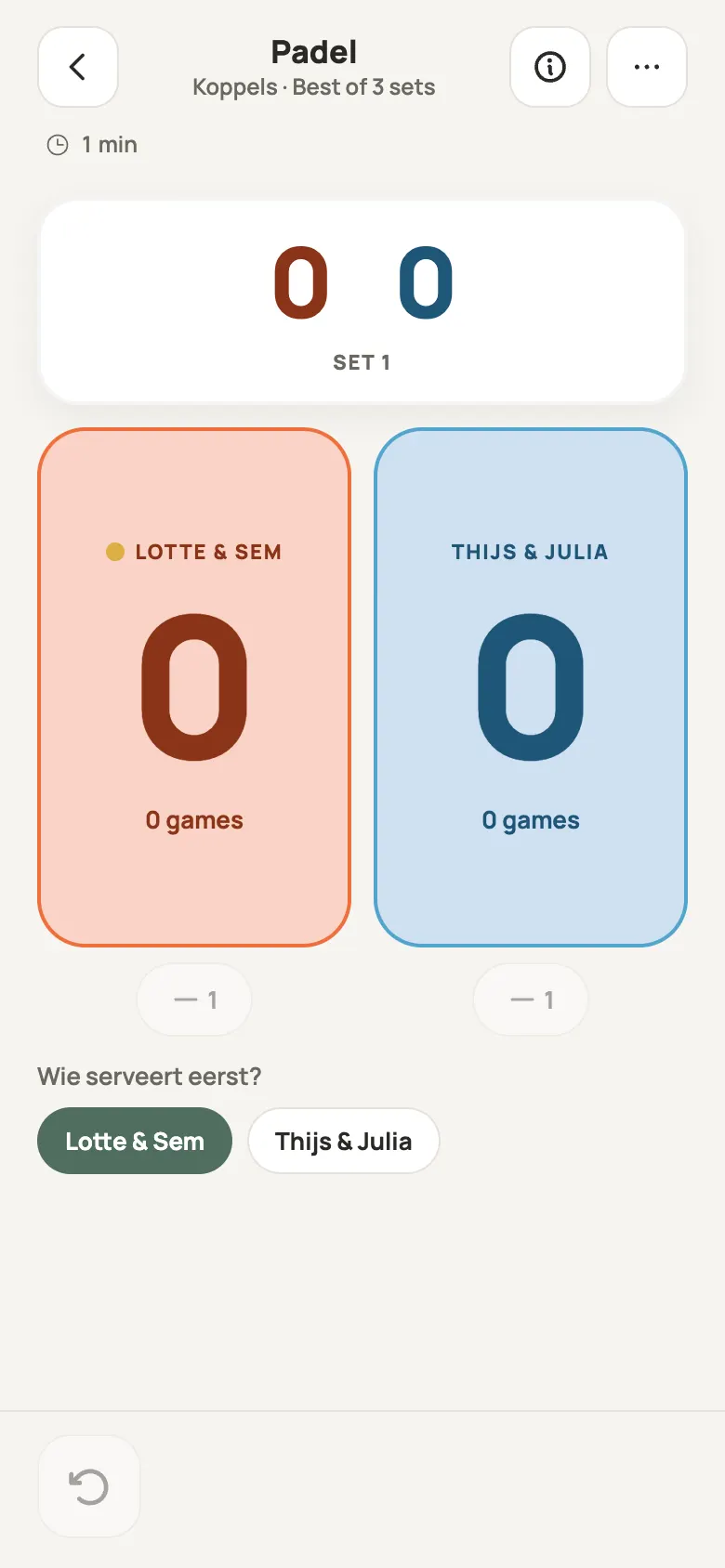Subtract one point from Lotte & Sem
Viewport: 725px width, 1568px height.
[x=194, y=1000]
